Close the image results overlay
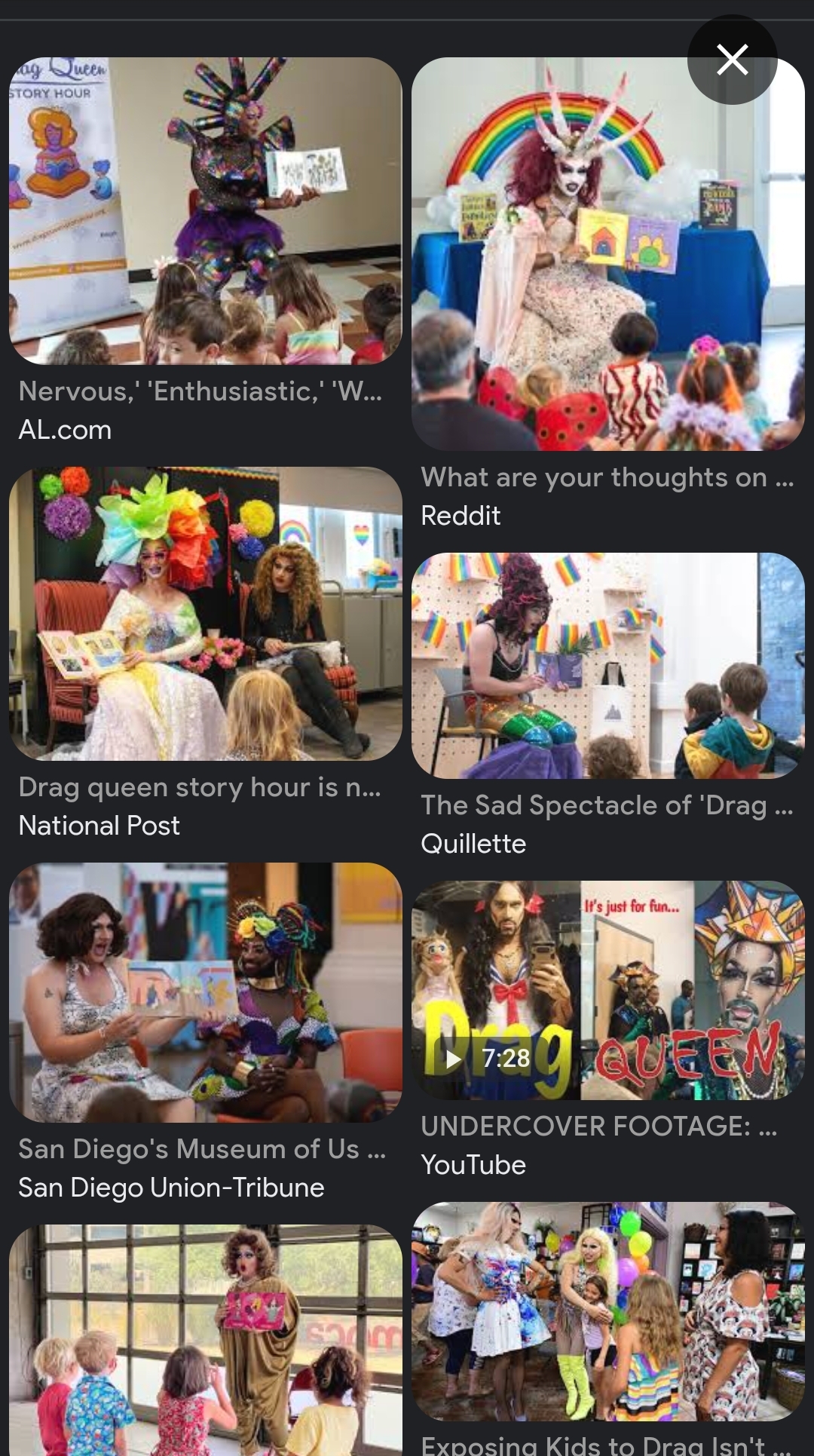The height and width of the screenshot is (1456, 814). (732, 60)
